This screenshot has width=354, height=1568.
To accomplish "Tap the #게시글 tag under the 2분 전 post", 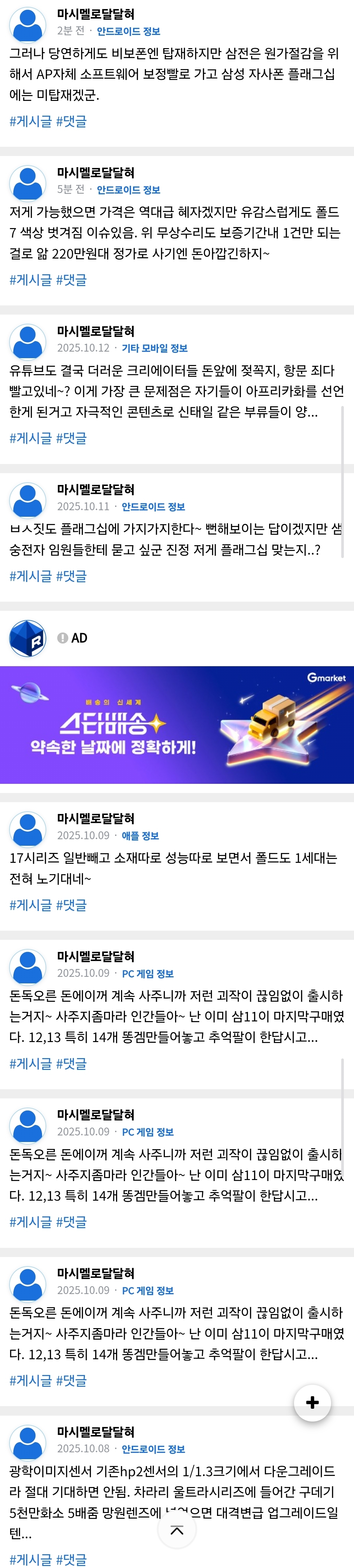I will (x=30, y=121).
